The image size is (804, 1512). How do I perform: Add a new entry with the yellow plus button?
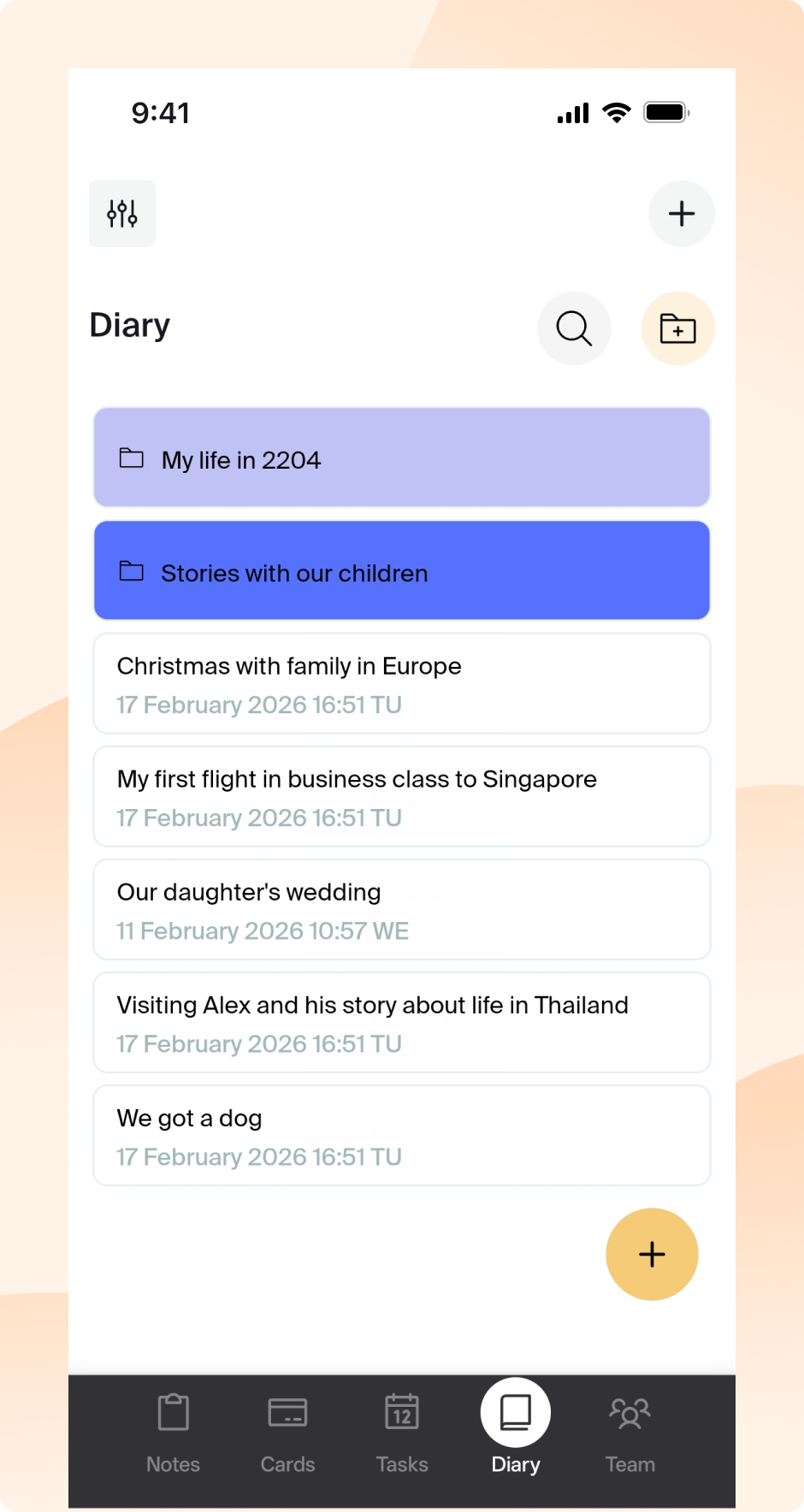point(652,1254)
